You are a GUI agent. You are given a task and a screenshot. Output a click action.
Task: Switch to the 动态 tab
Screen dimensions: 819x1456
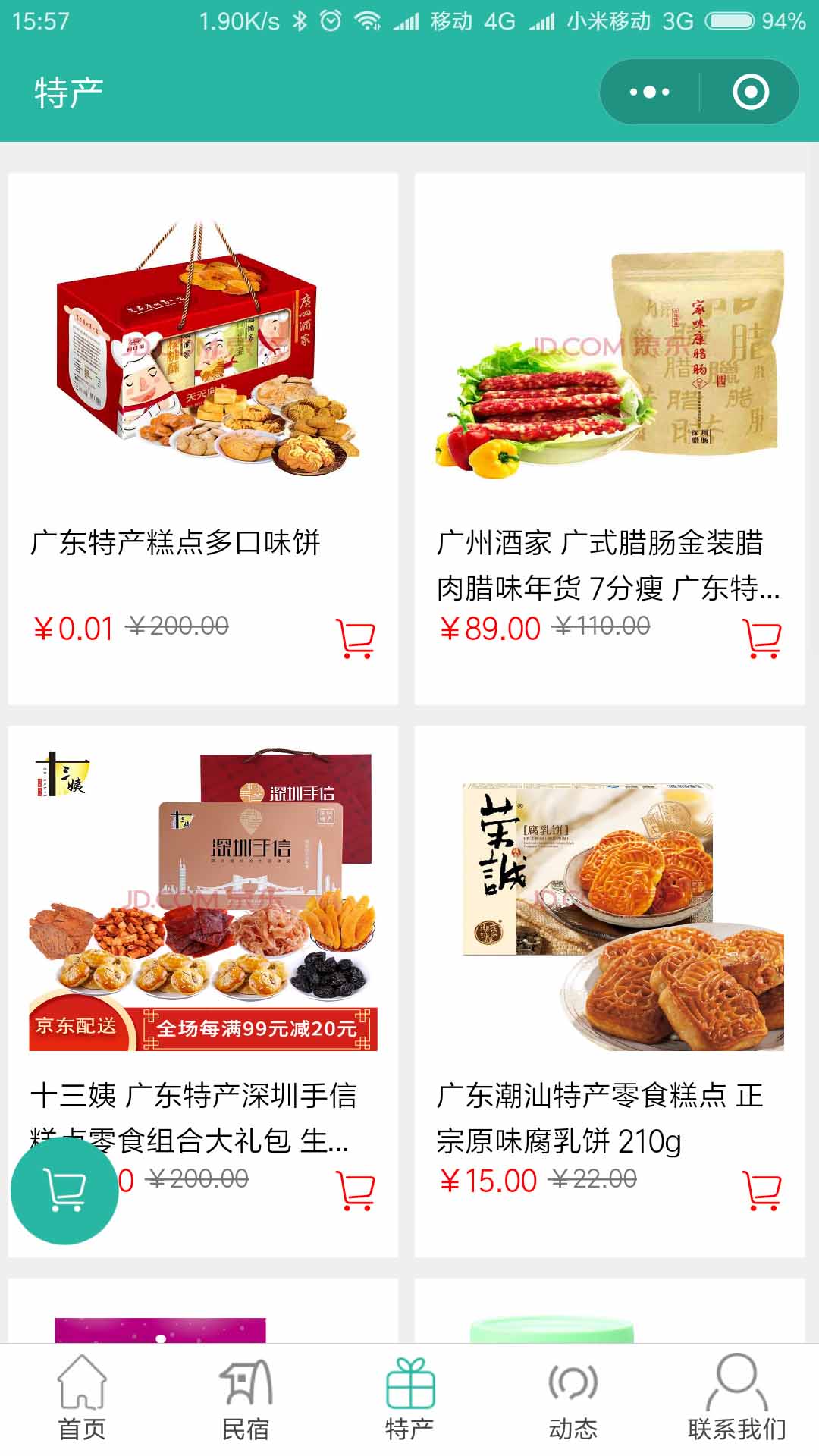coord(573,1400)
